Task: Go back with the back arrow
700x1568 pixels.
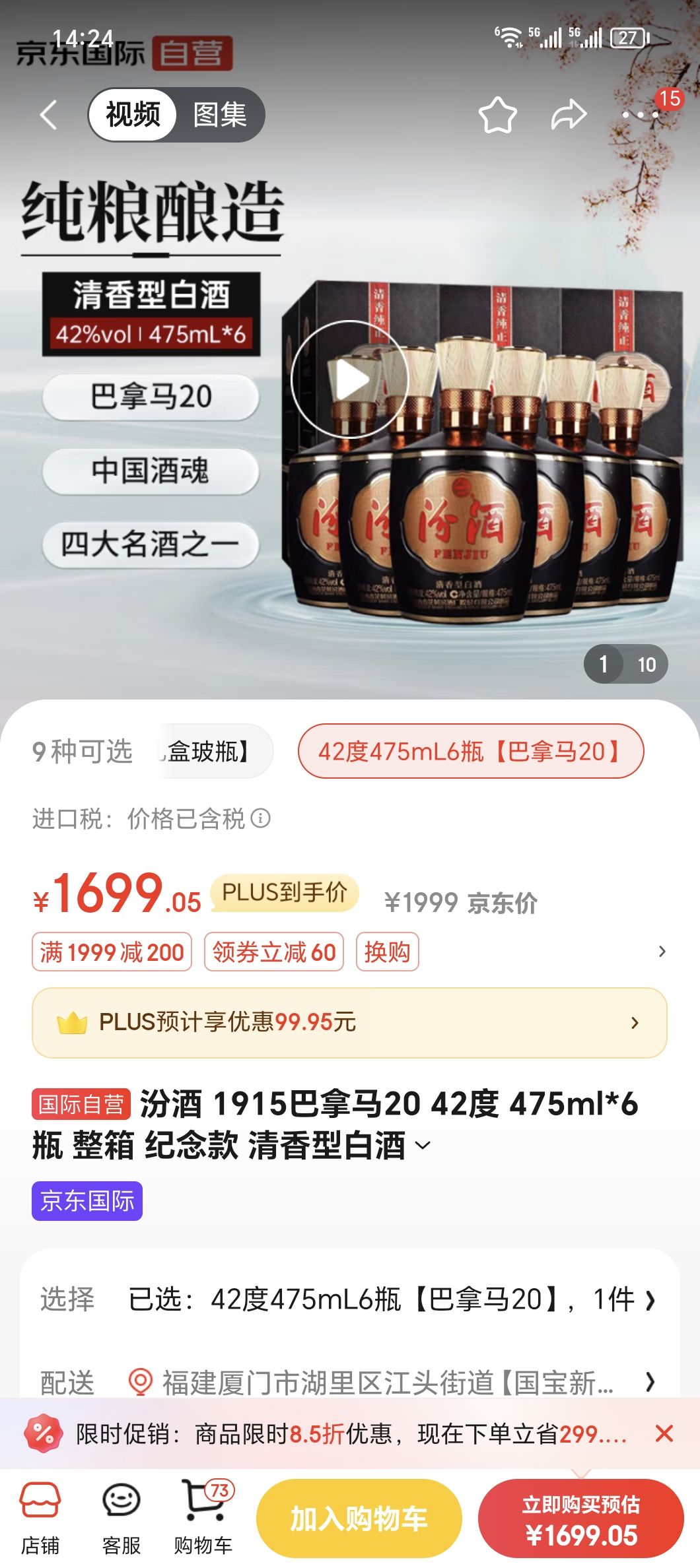Action: 48,114
